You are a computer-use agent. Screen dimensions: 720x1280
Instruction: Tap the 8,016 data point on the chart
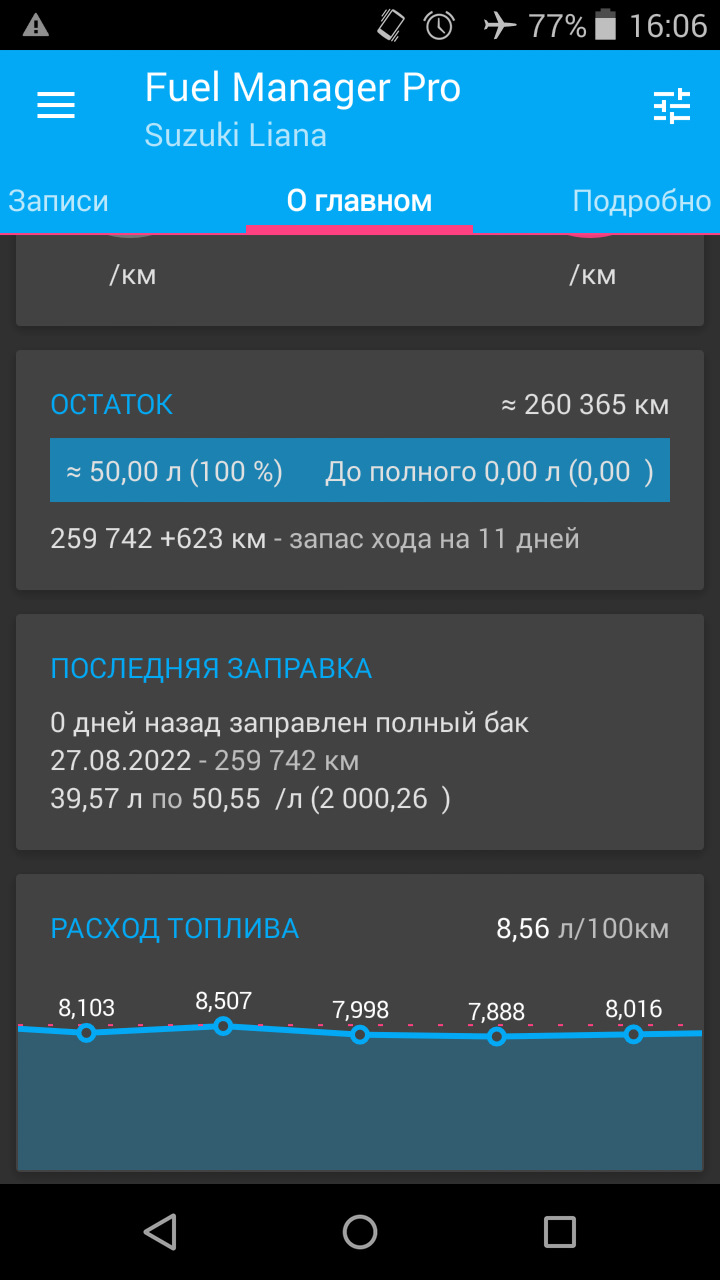[x=634, y=1034]
